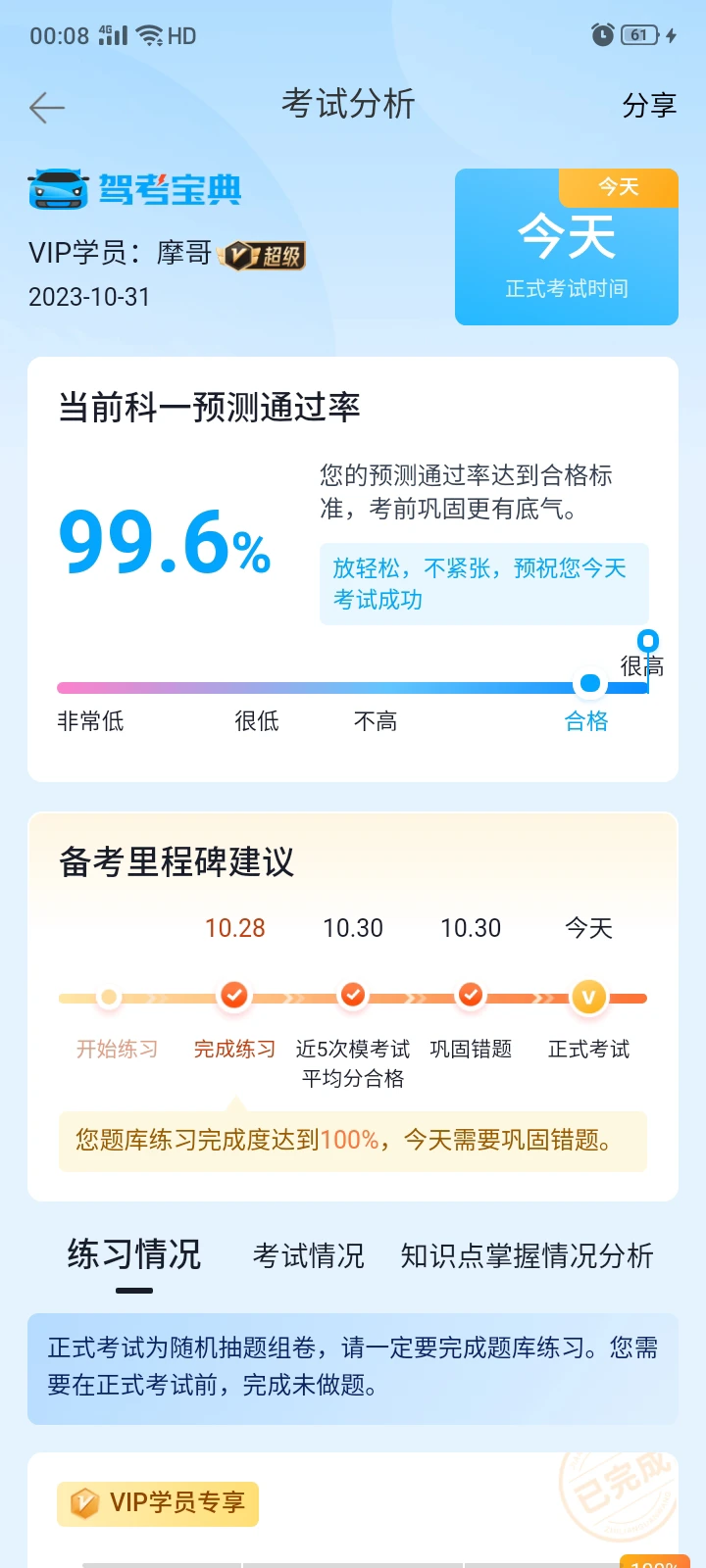The height and width of the screenshot is (1568, 706).
Task: Open the 知识点掌握情况分析 tab
Action: point(527,1255)
